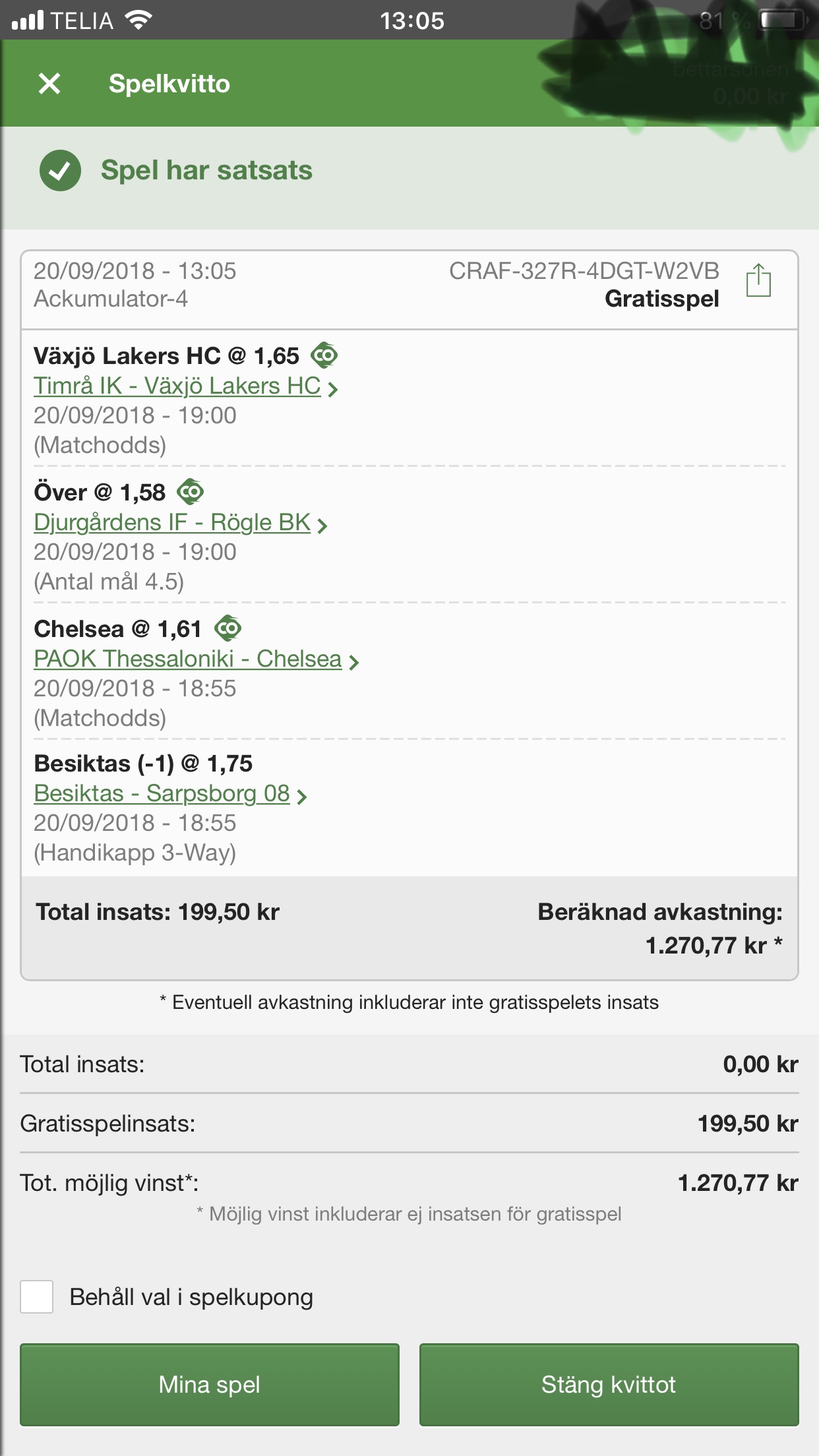This screenshot has height=1456, width=819.
Task: Tap the cash out icon next to Växjö Lakers HC
Action: [324, 355]
